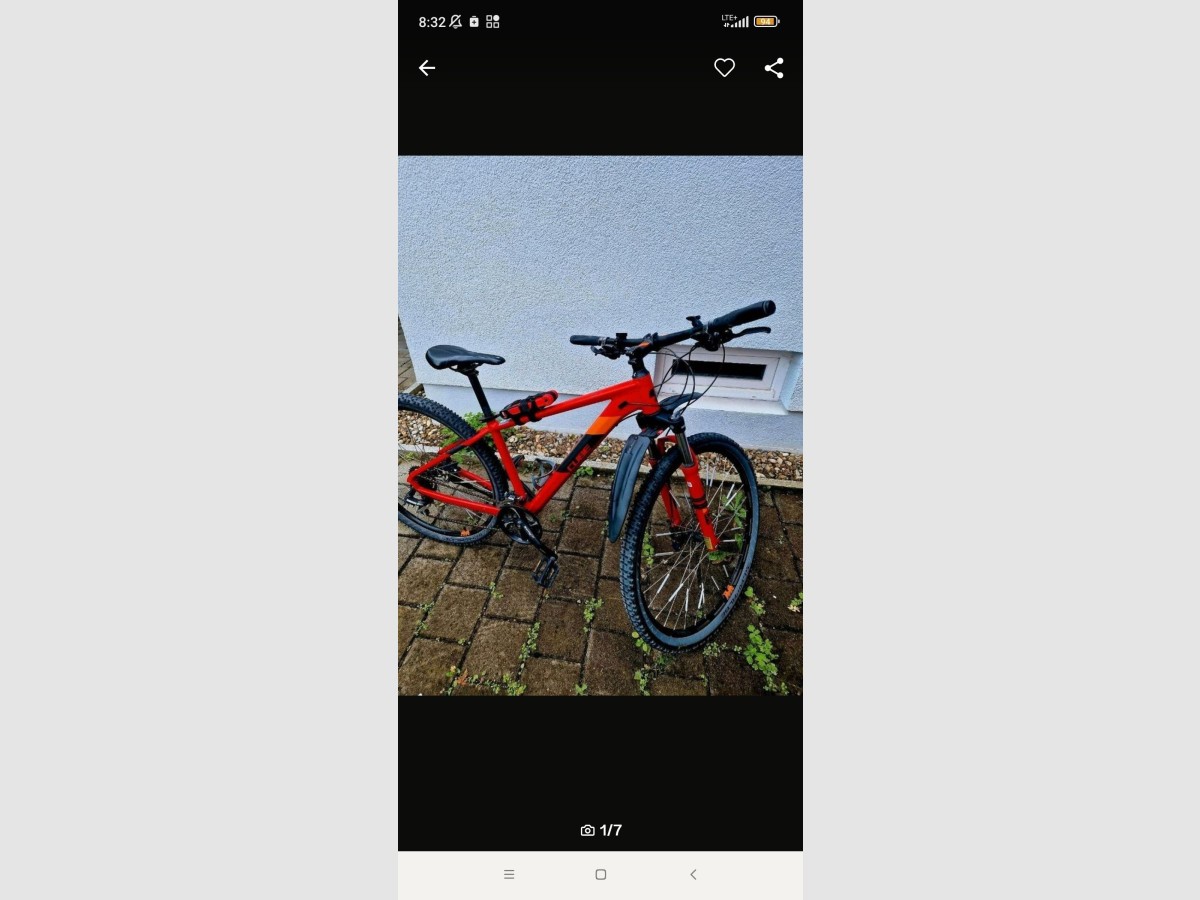1200x900 pixels.
Task: Go back using the arrow icon
Action: 427,68
